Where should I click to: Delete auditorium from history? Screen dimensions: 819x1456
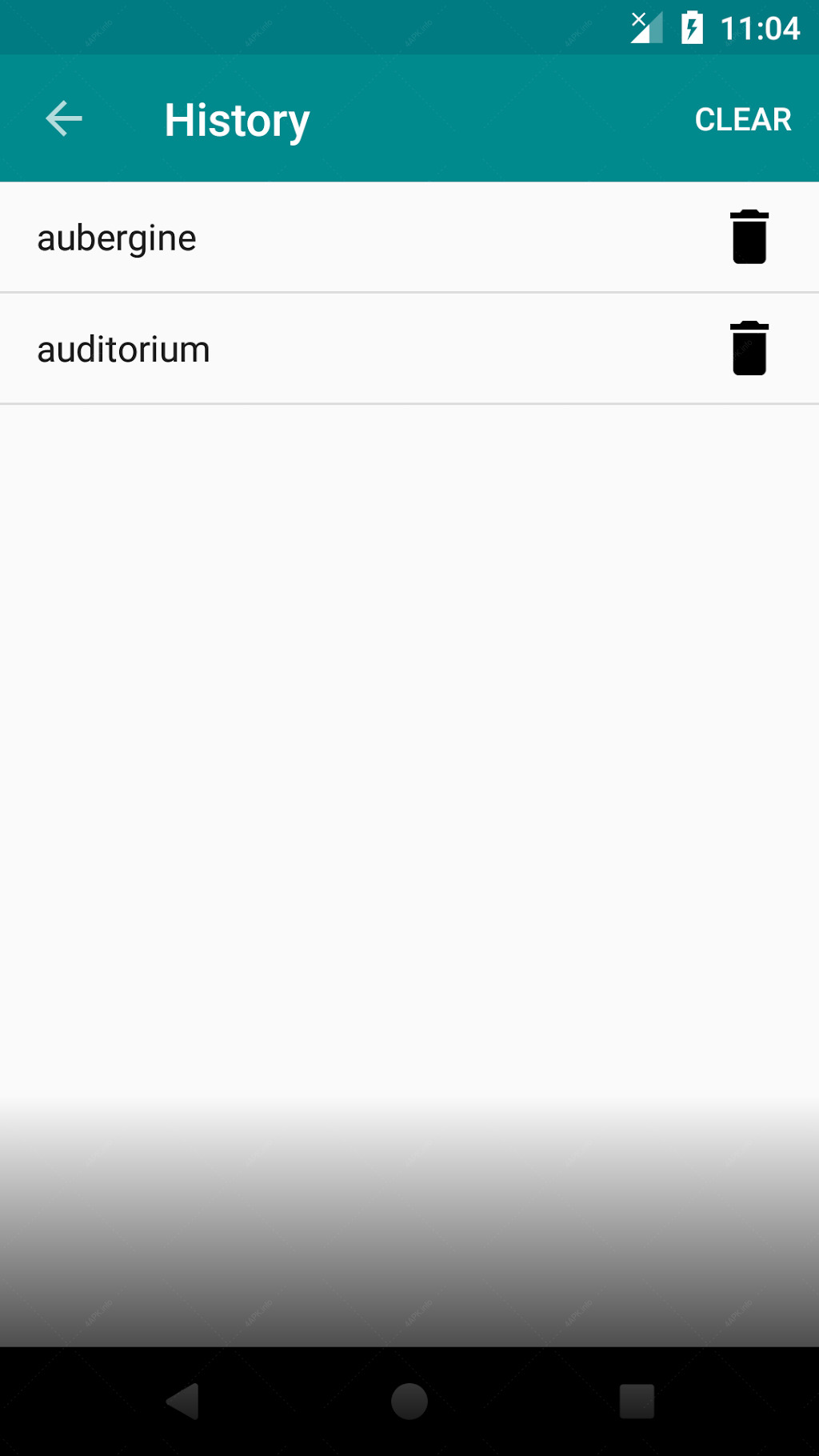pos(749,348)
